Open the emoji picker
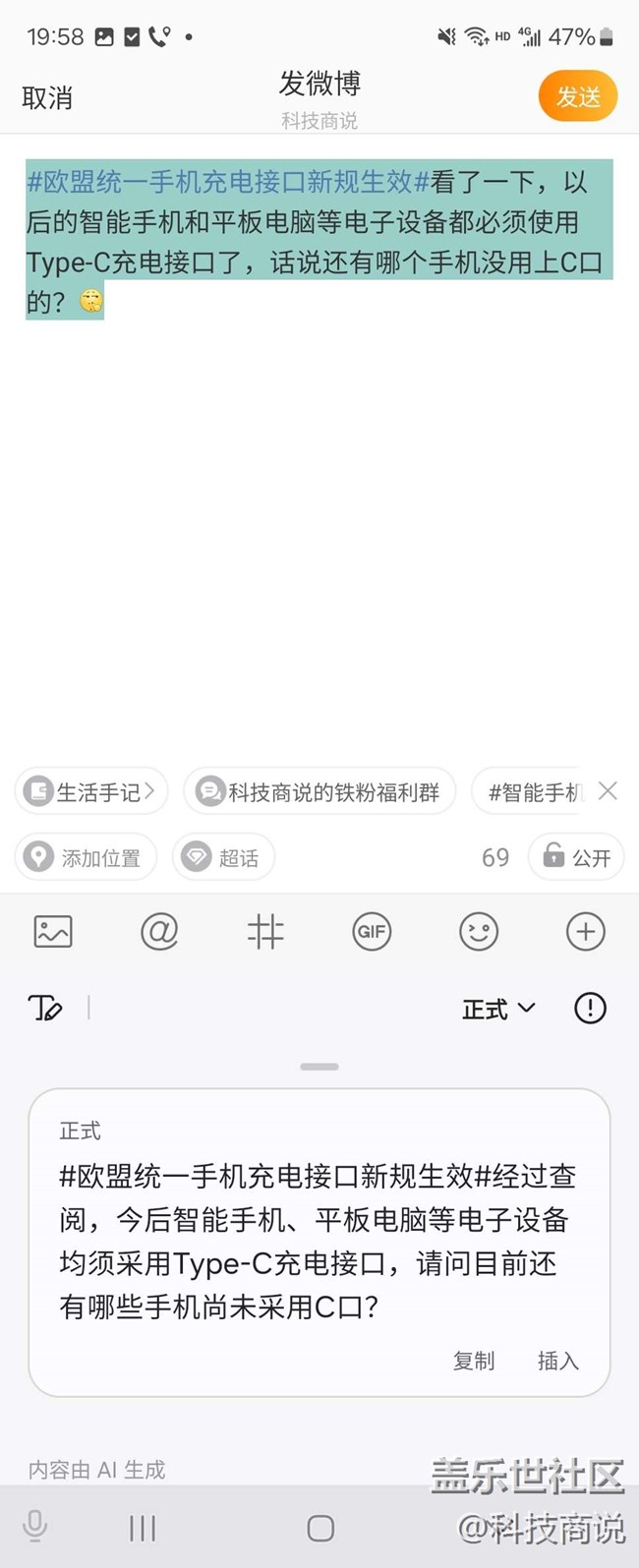This screenshot has width=639, height=1568. click(479, 931)
